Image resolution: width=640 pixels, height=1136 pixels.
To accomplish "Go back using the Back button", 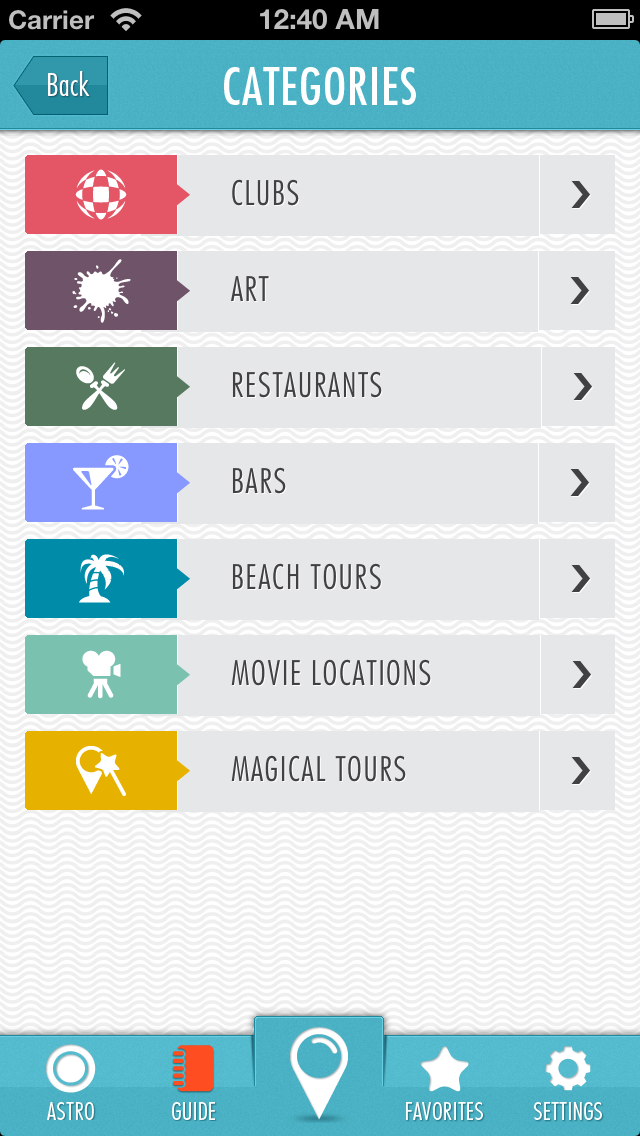I will tap(62, 85).
